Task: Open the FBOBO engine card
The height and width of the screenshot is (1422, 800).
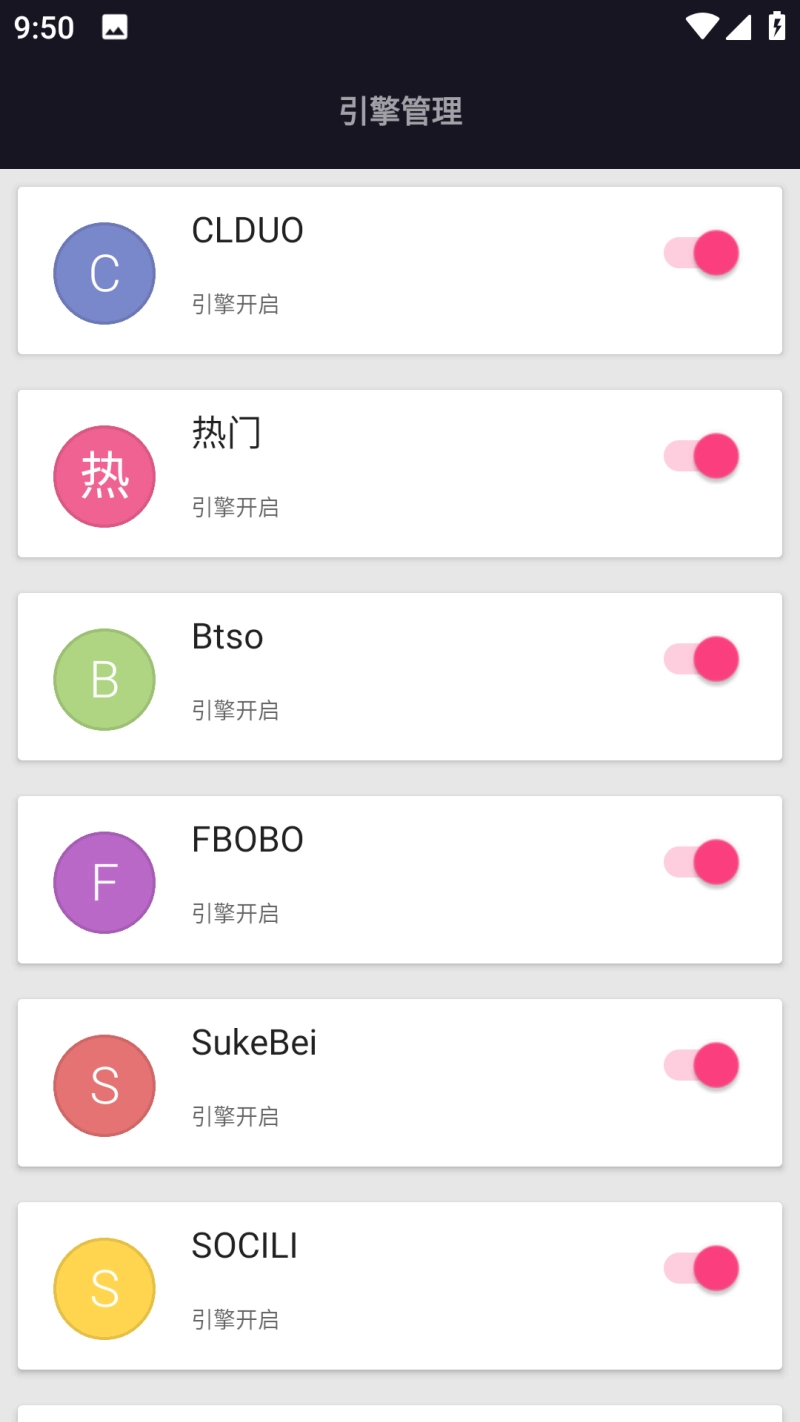Action: 400,879
